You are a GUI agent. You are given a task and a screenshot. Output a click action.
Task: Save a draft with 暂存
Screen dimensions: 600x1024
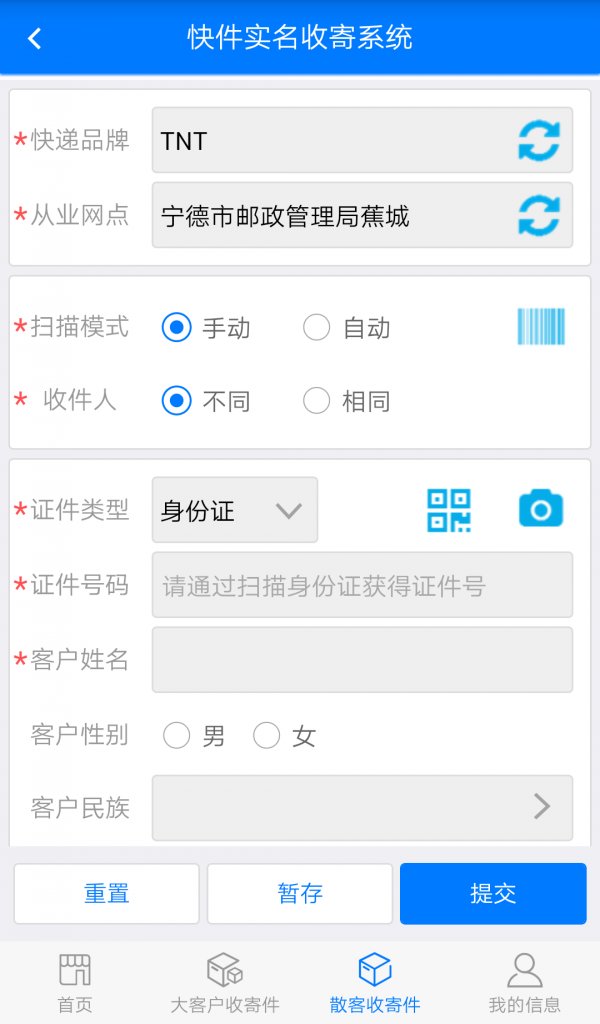click(x=300, y=894)
